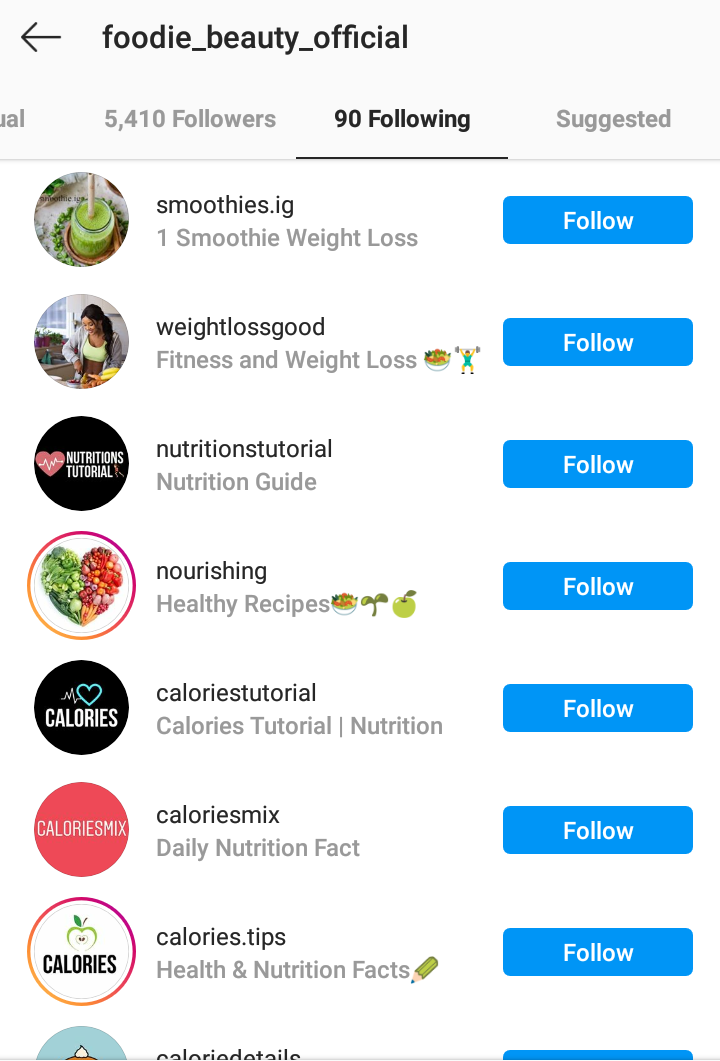Open the nutritionstutorial profile
Screen dimensions: 720x1061
pos(244,450)
